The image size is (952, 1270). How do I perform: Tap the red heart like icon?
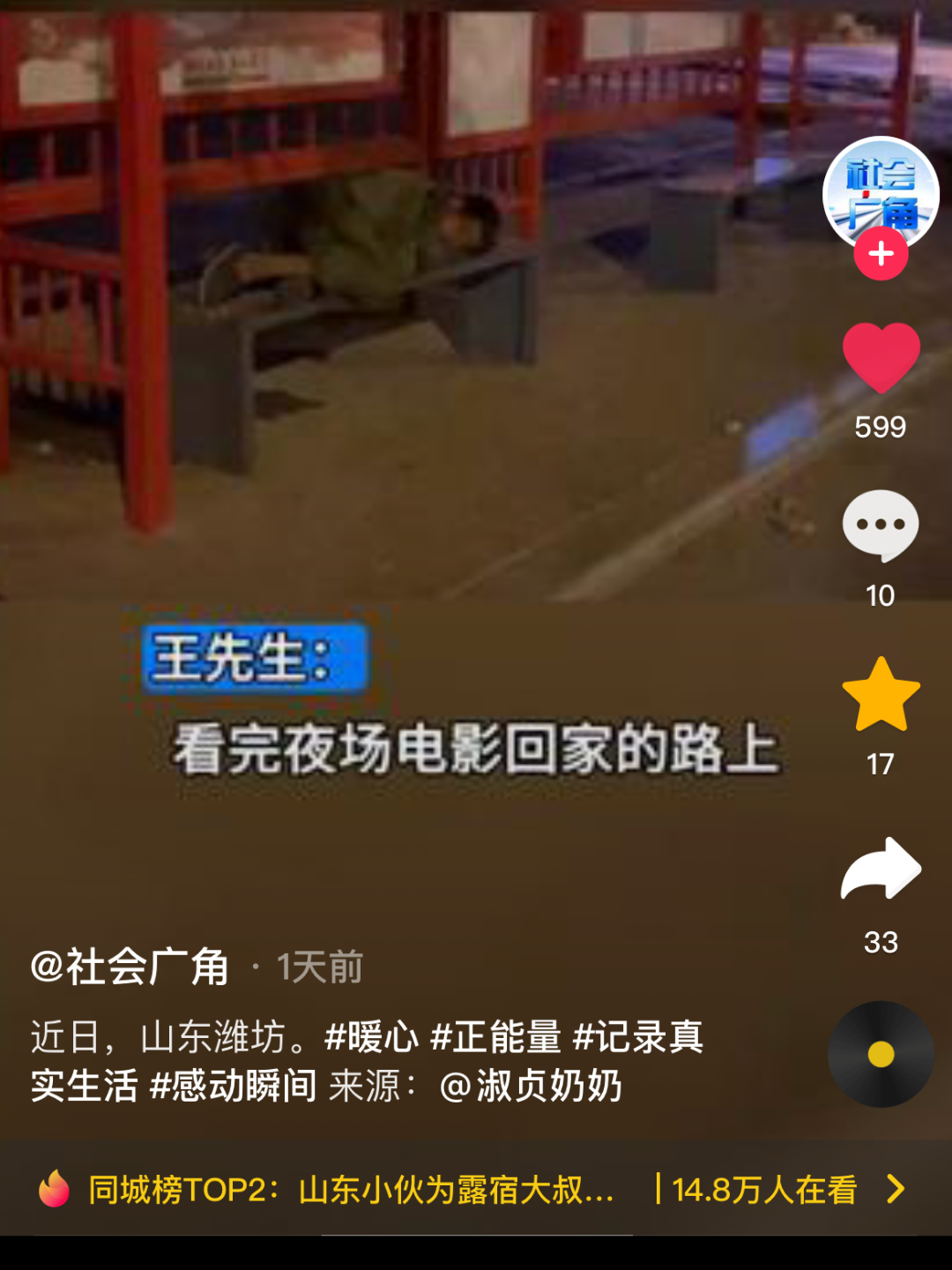pos(881,357)
